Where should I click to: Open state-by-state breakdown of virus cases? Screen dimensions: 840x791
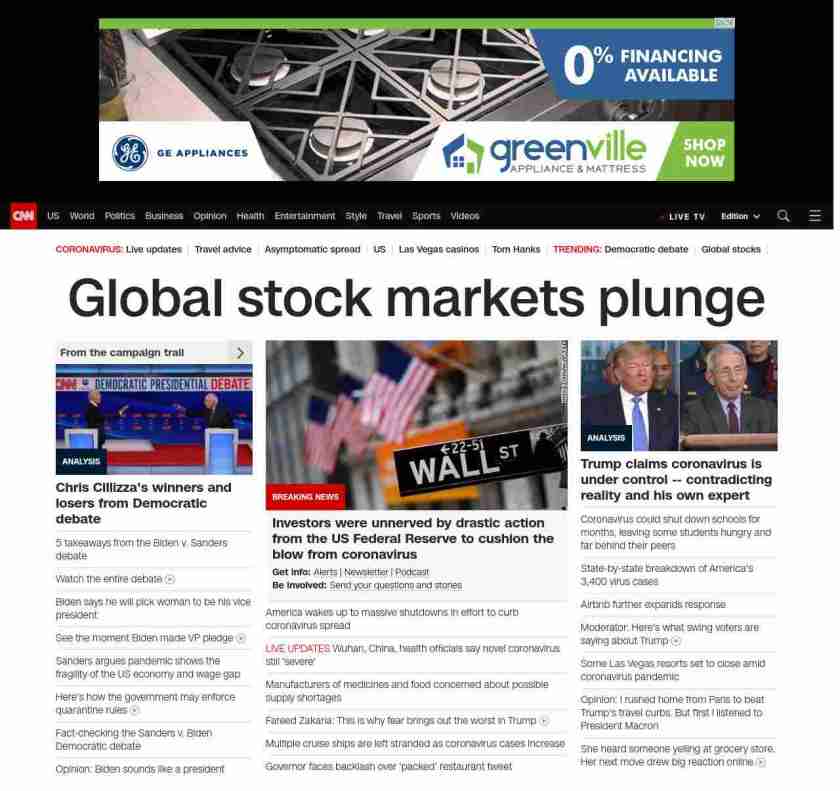click(666, 574)
